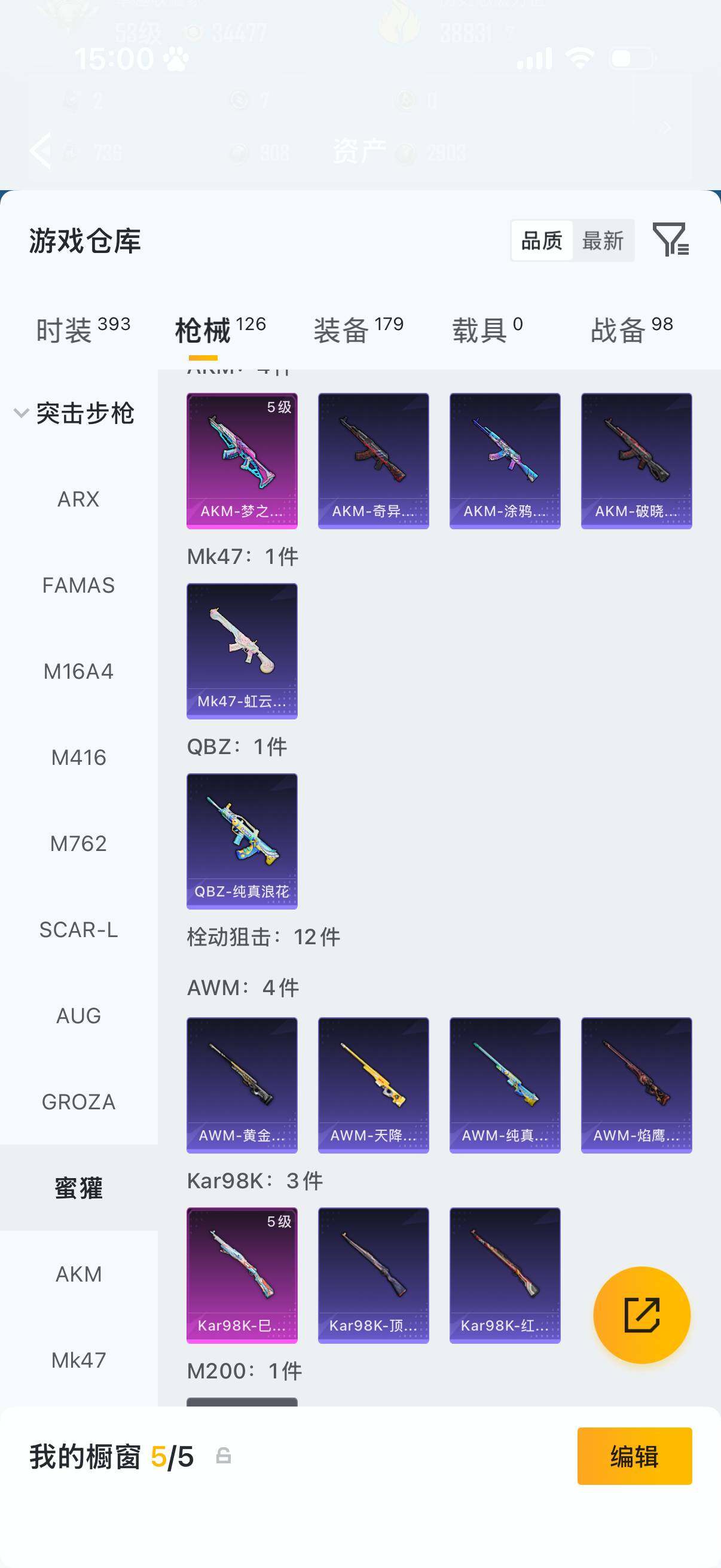Open the AWM-焰鹰 skin card
This screenshot has height=1568, width=721.
[636, 1085]
